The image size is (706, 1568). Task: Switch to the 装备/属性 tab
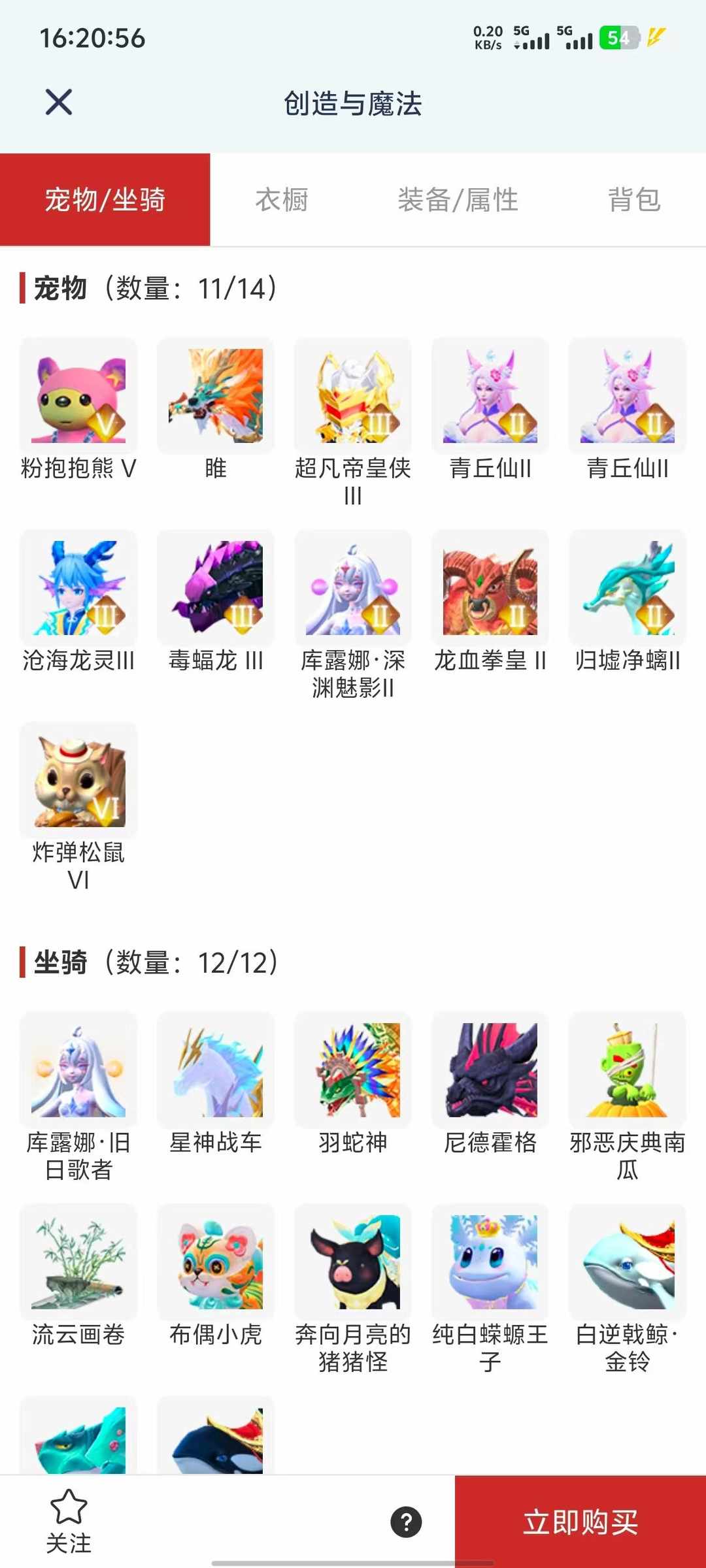pos(458,200)
